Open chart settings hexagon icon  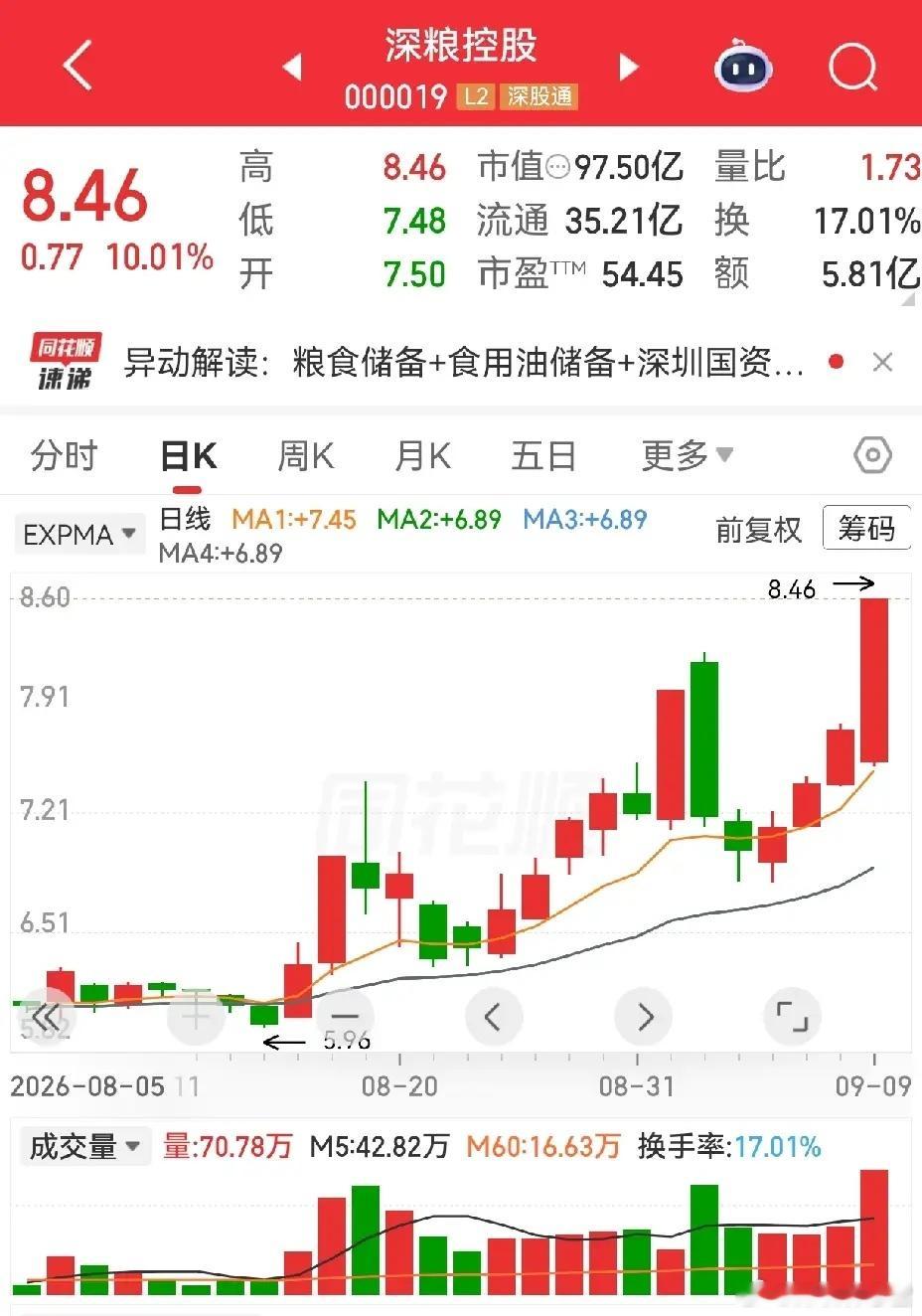[872, 456]
